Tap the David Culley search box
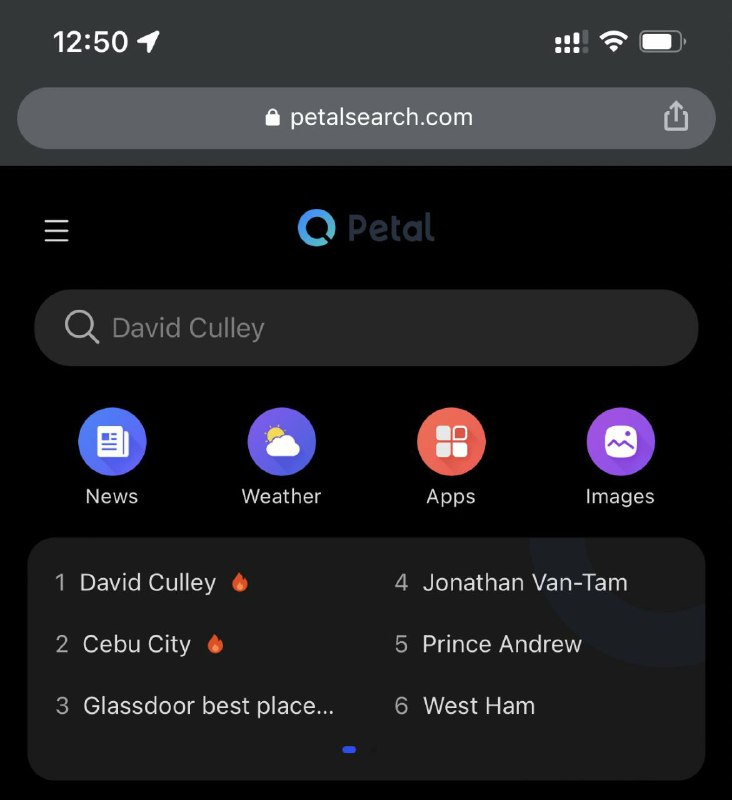This screenshot has height=800, width=732. pyautogui.click(x=366, y=328)
